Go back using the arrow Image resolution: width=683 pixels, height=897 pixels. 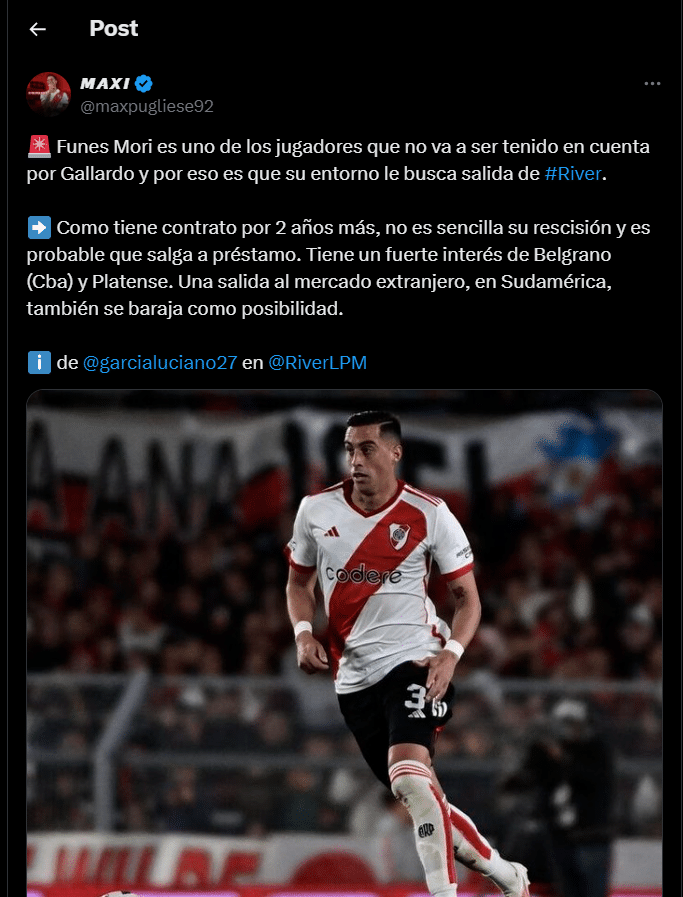pyautogui.click(x=38, y=29)
